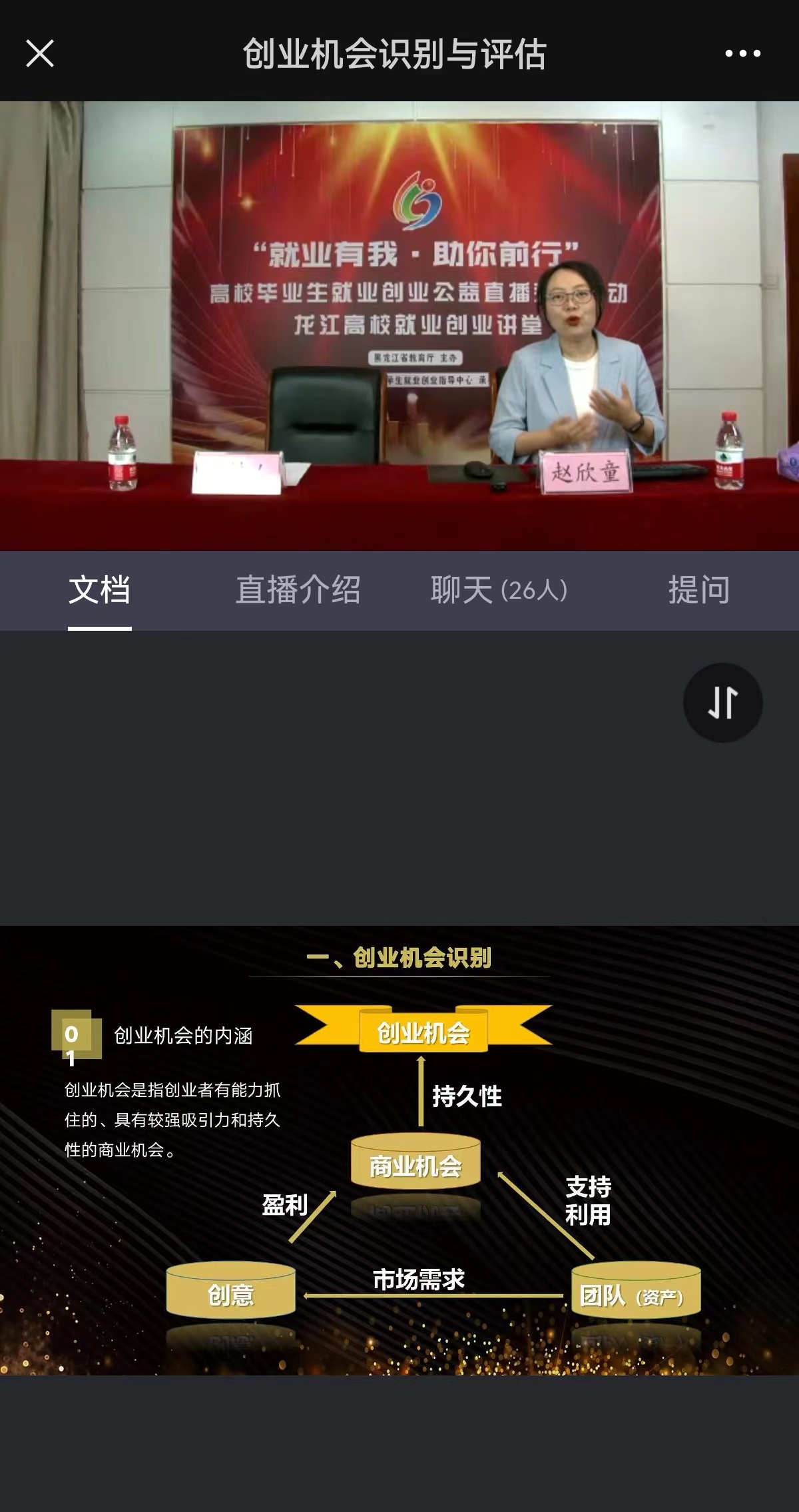799x1512 pixels.
Task: Switch to the 文档 tab
Action: (x=99, y=590)
